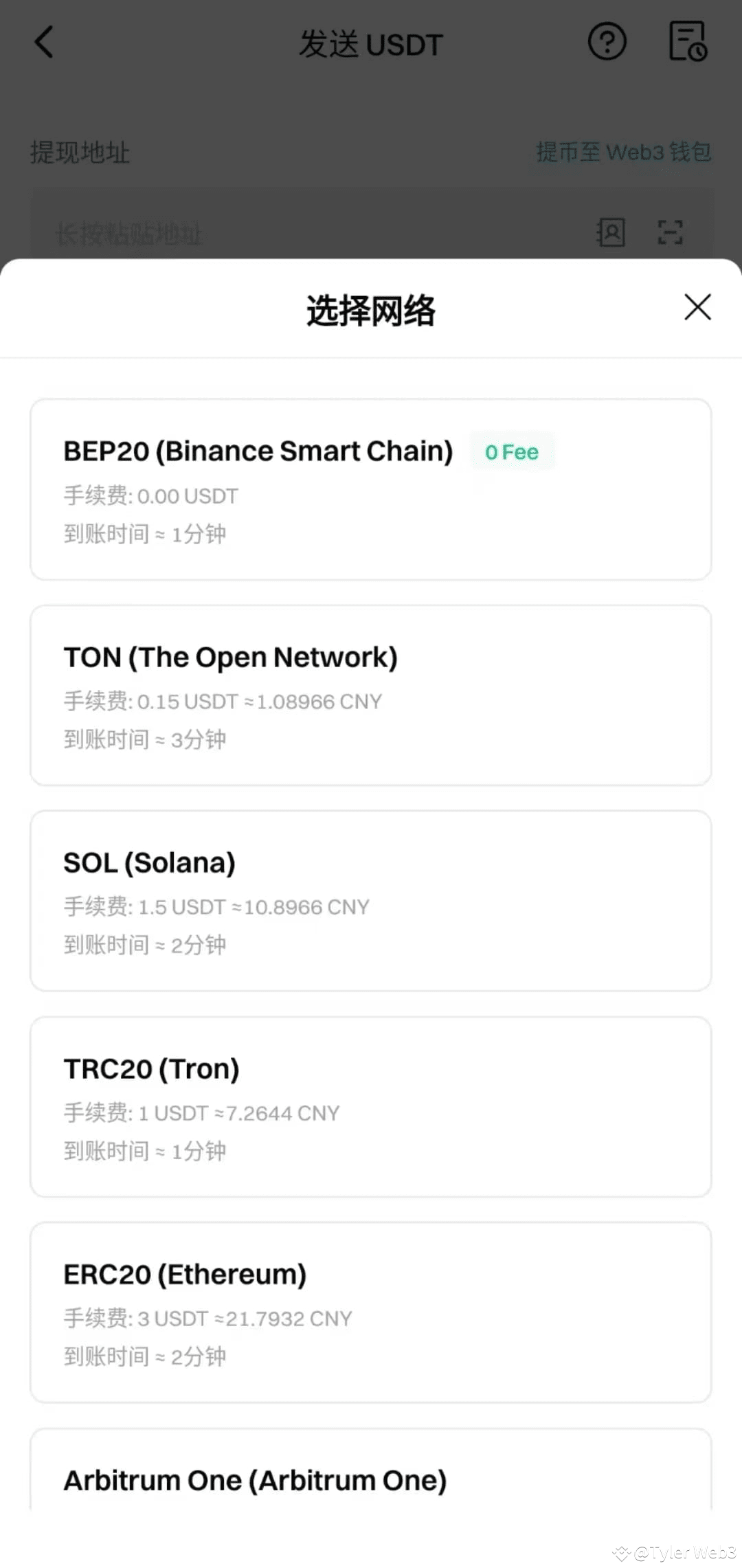Select TRC20 (Tron) network
742x1568 pixels.
coord(371,1108)
